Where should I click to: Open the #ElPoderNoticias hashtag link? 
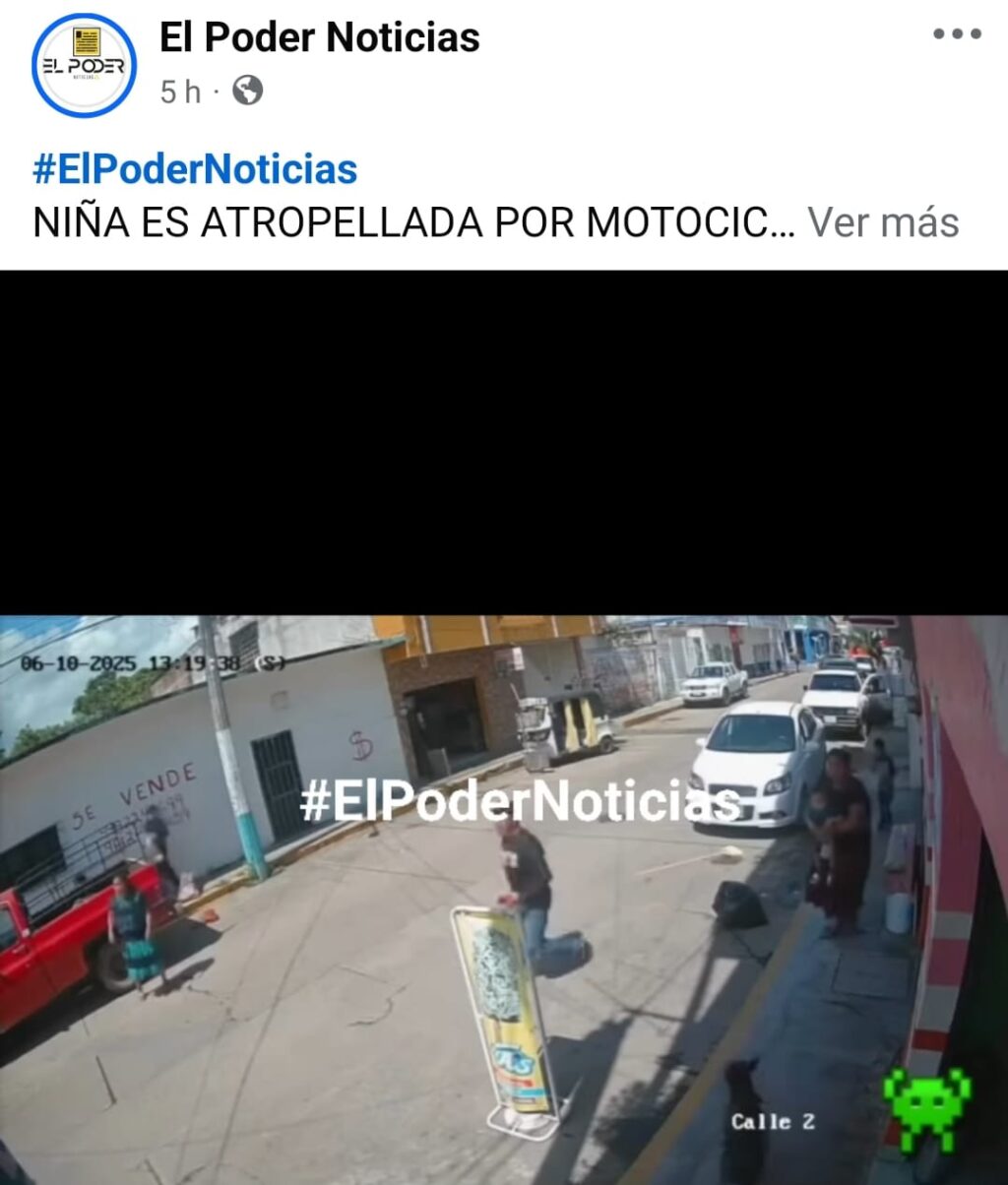[195, 169]
